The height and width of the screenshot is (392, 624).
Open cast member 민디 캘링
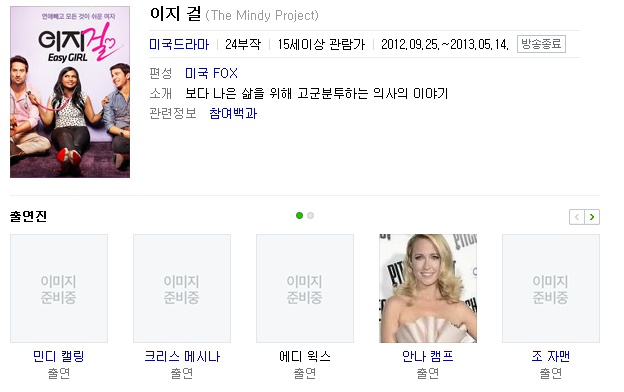(x=59, y=356)
